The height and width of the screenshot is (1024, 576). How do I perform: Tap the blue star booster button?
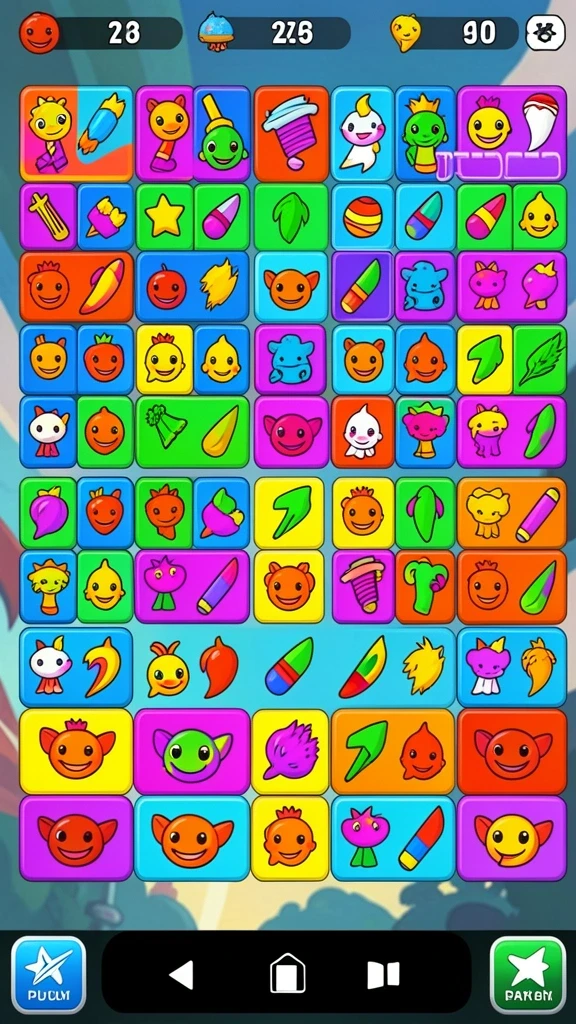tap(48, 974)
